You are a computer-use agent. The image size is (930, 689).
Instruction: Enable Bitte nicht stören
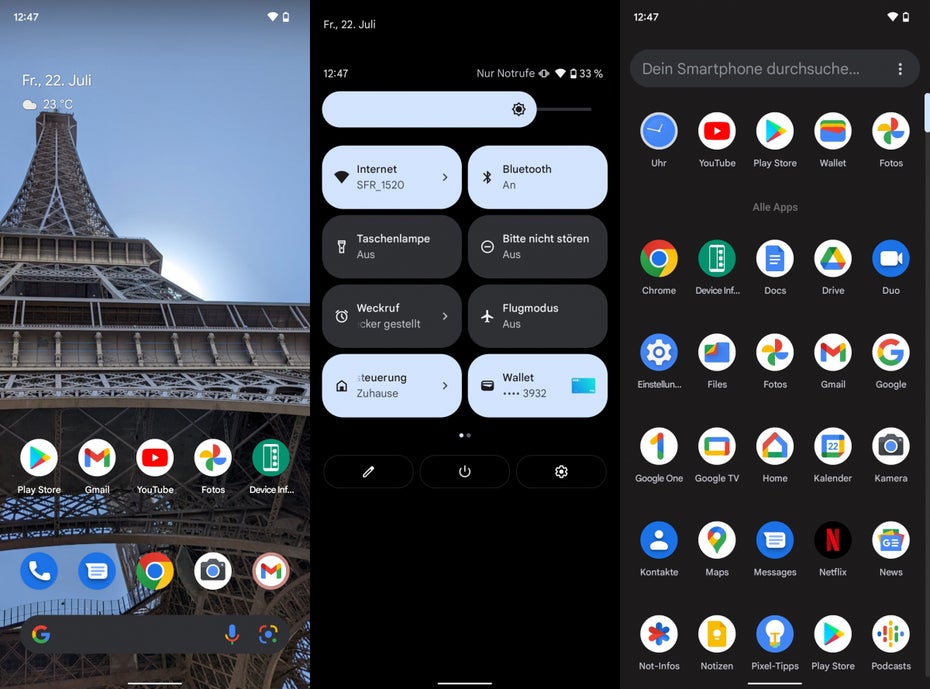(537, 246)
